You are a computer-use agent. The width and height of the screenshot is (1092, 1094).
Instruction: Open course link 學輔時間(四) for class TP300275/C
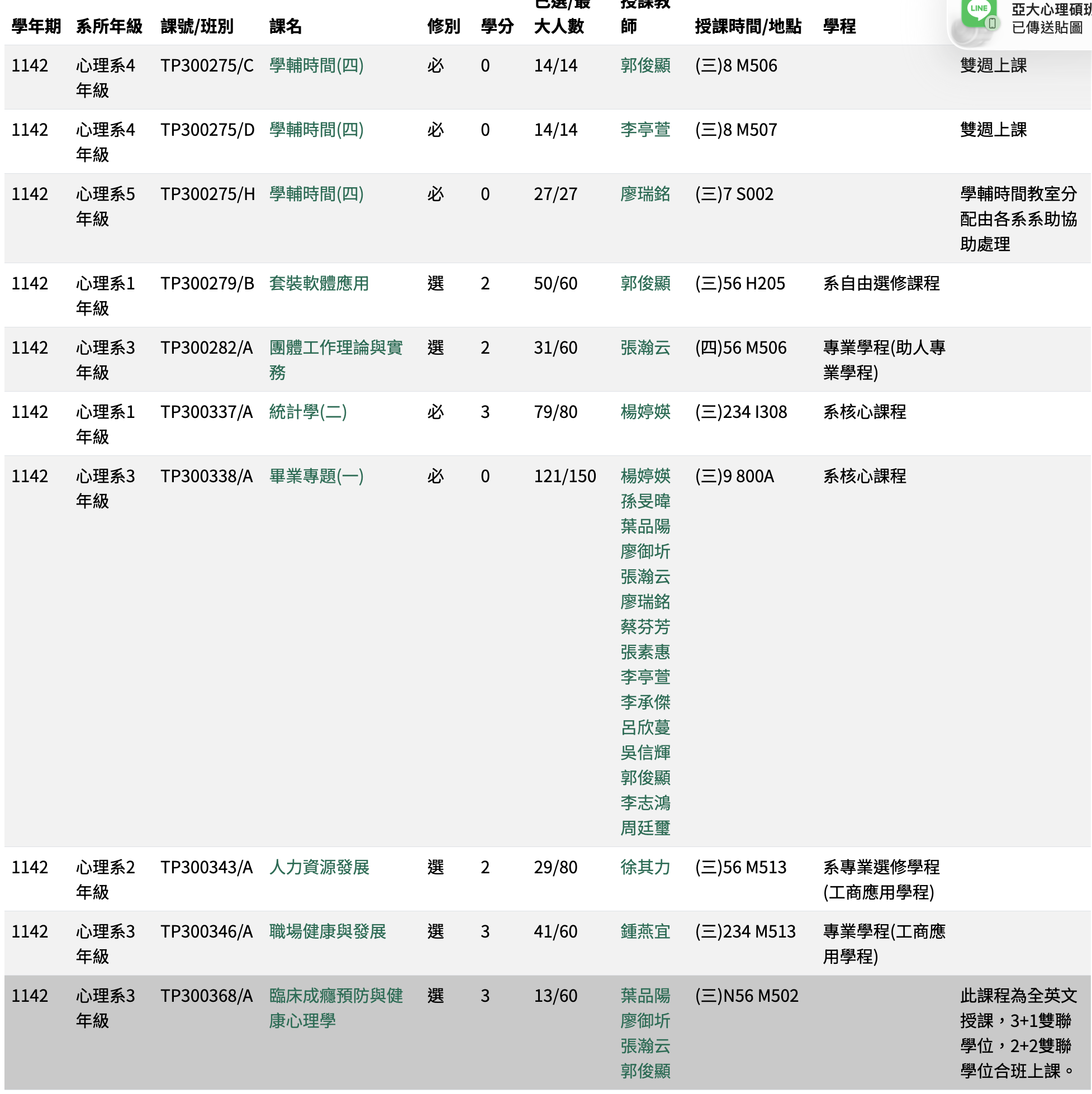tap(316, 66)
